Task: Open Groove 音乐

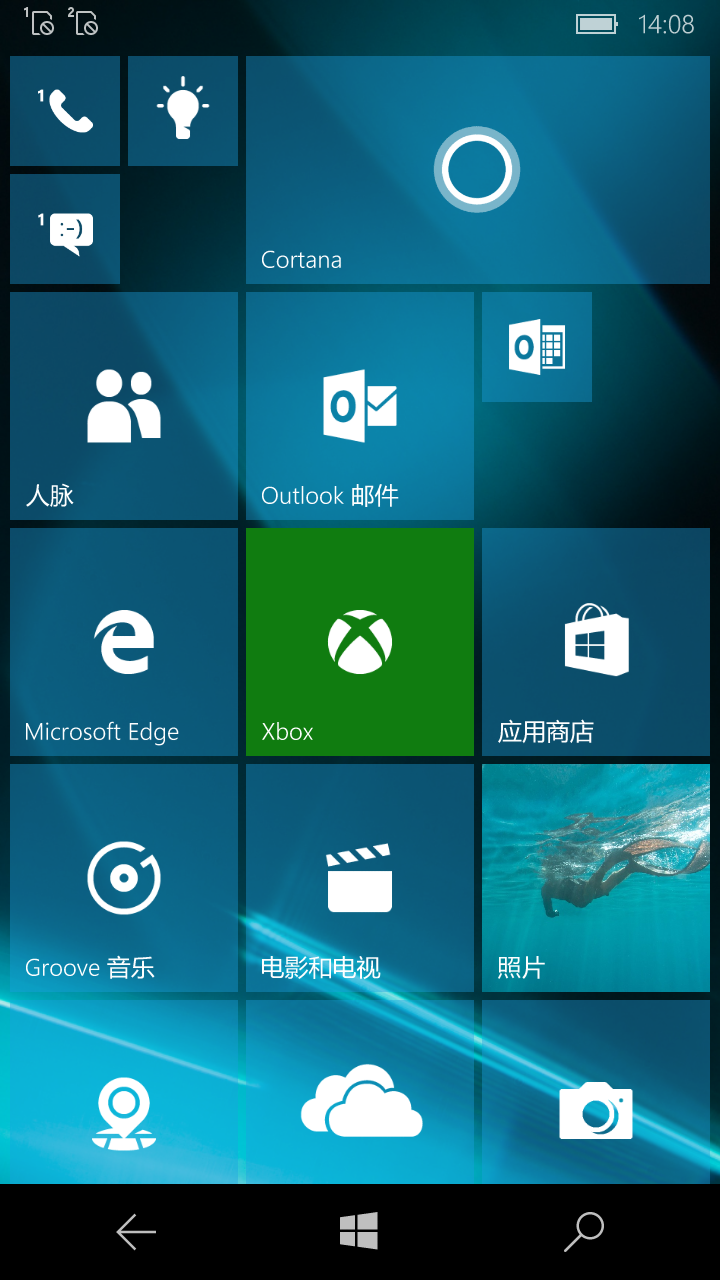Action: pyautogui.click(x=124, y=878)
